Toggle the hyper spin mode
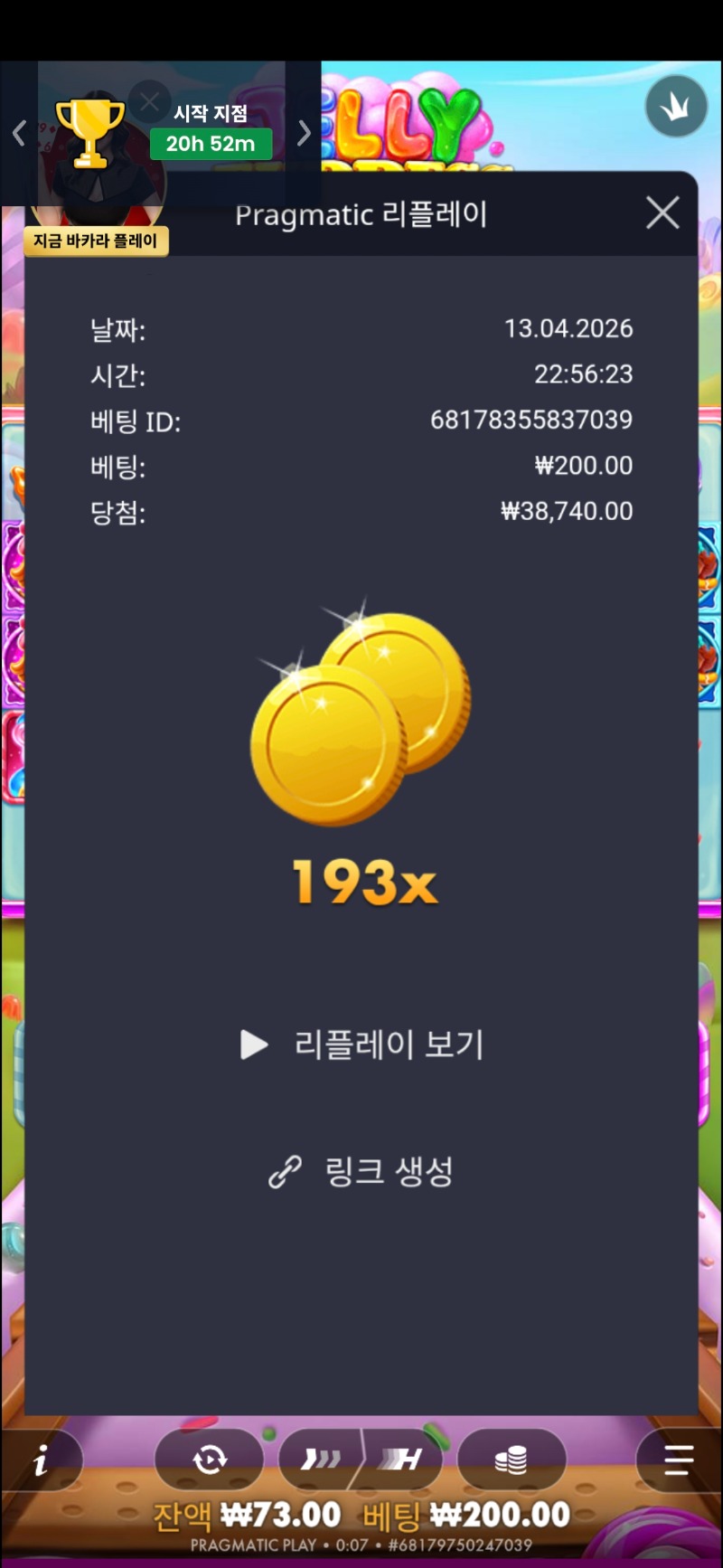 tap(402, 1459)
